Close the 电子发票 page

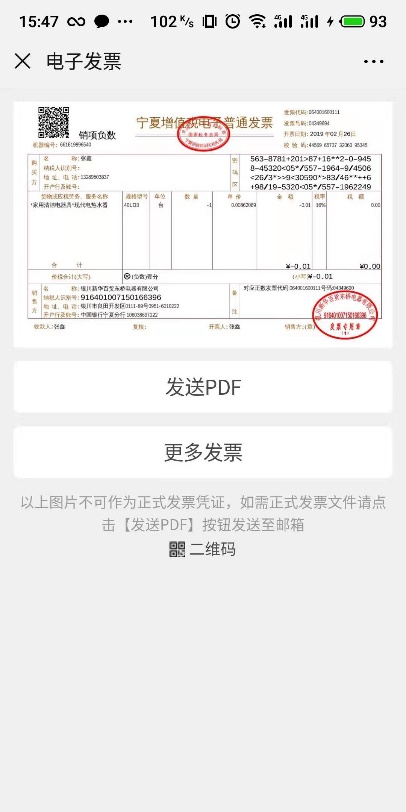[x=22, y=61]
